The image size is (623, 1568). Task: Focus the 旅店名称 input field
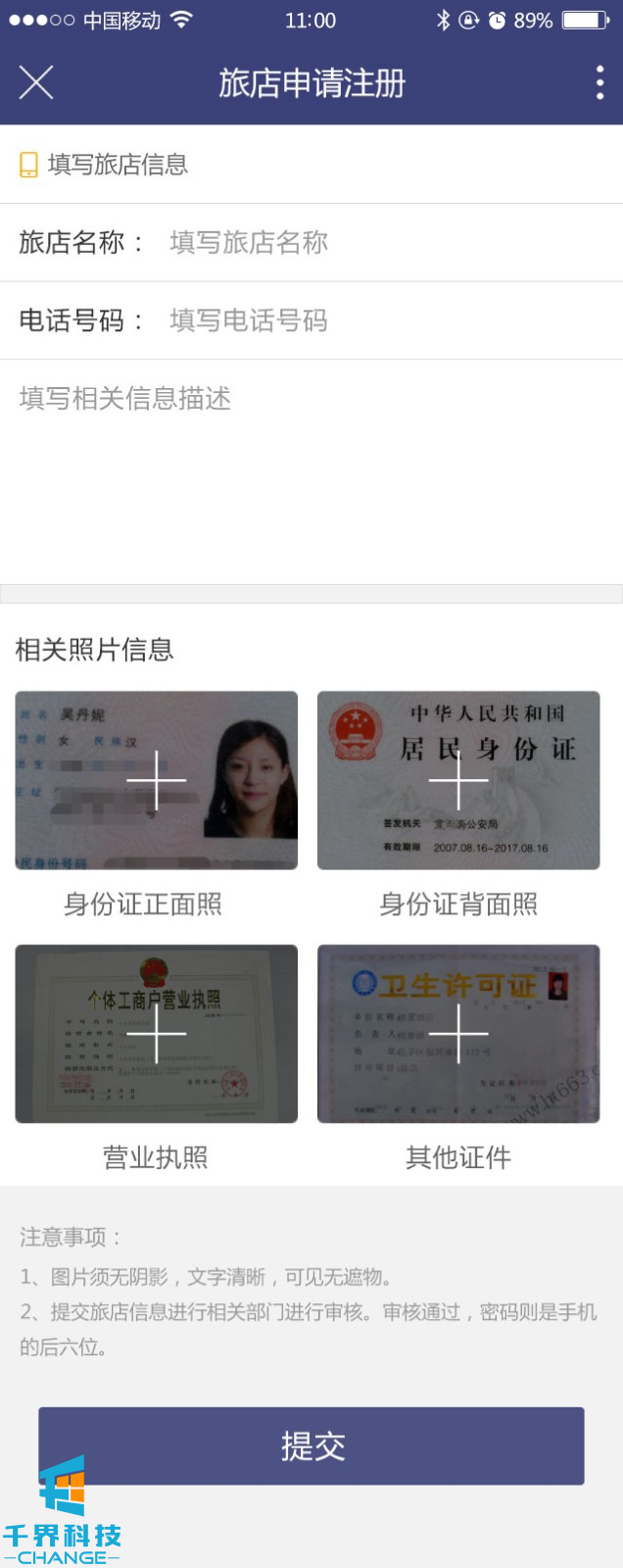(x=382, y=242)
